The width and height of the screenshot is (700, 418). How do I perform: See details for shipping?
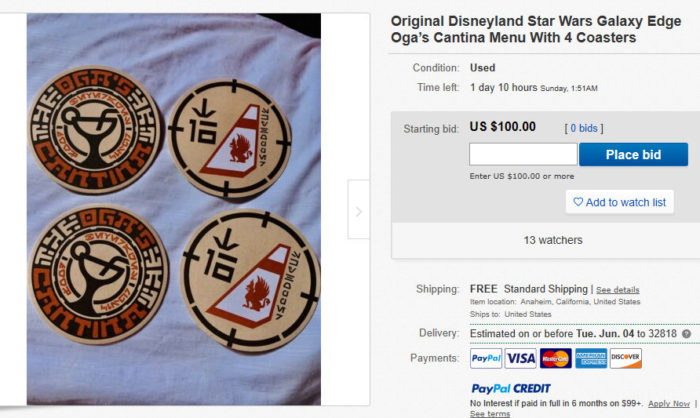[618, 290]
